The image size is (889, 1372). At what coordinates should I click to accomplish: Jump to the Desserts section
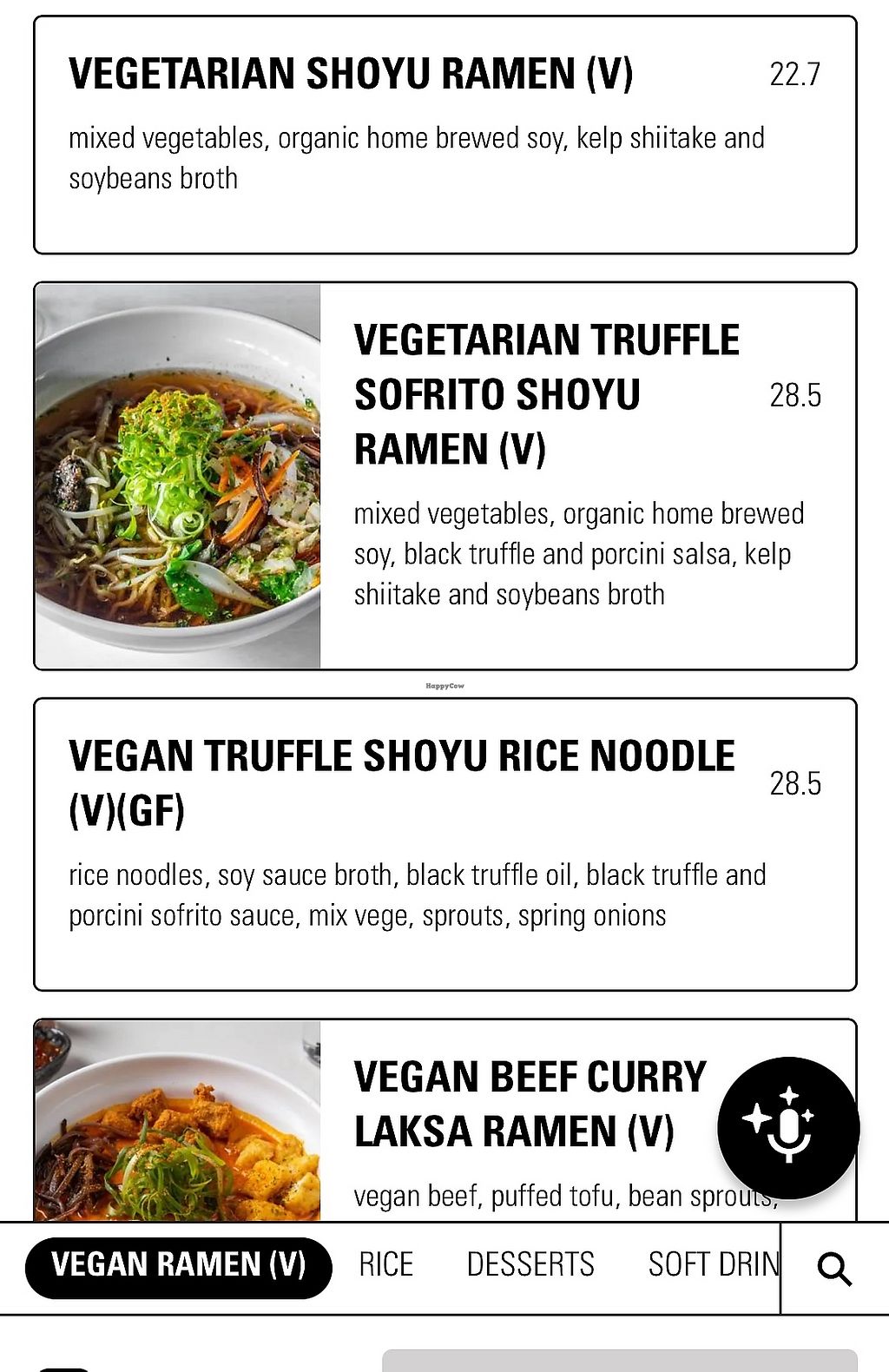pyautogui.click(x=530, y=1266)
